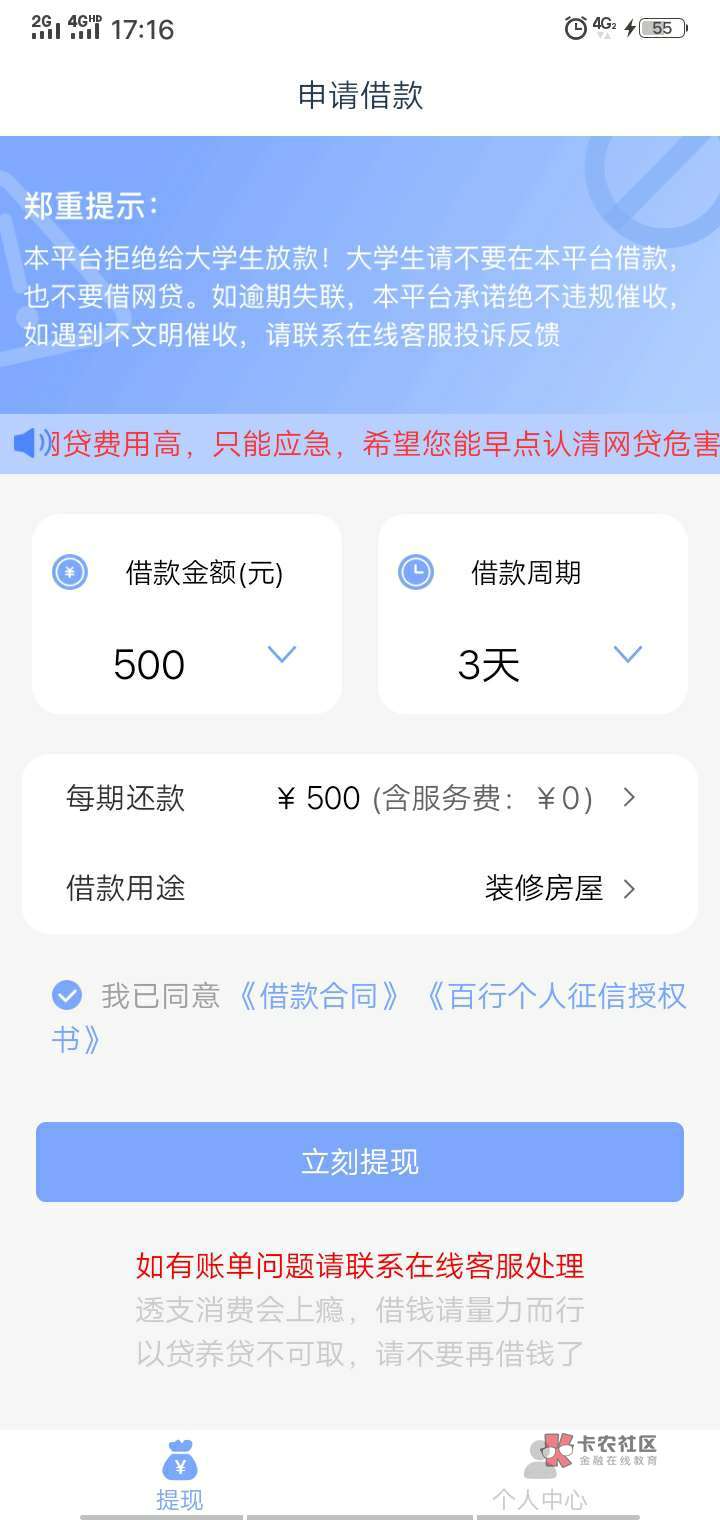Open the 《百行个人征信授权书》 link
Viewport: 720px width, 1520px height.
pos(370,1017)
